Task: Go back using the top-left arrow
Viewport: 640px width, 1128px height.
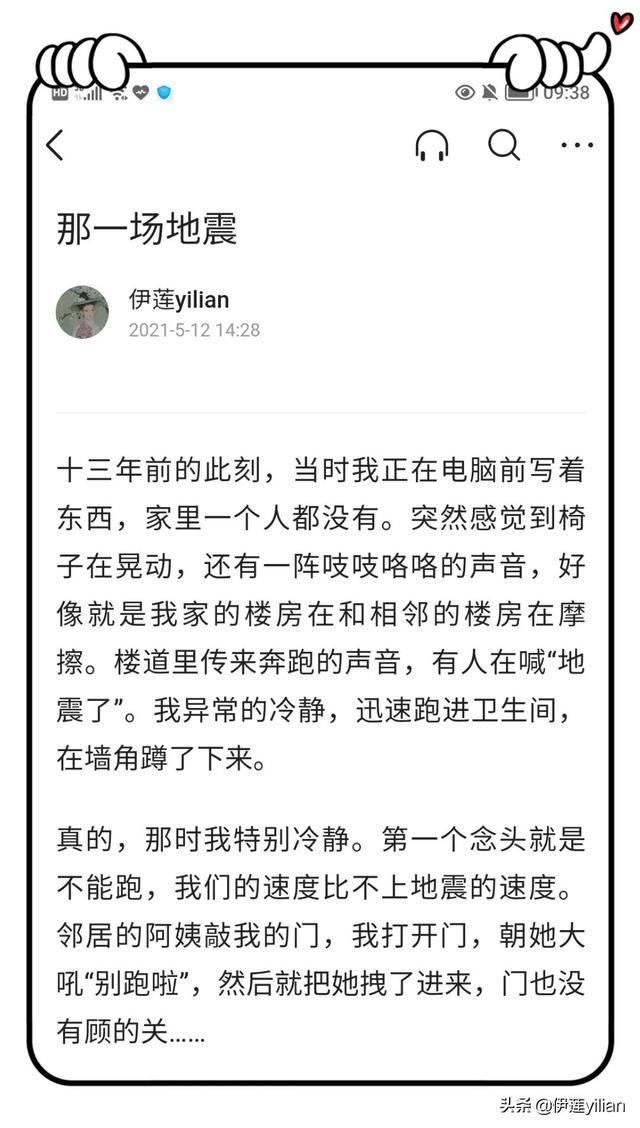Action: click(x=55, y=146)
